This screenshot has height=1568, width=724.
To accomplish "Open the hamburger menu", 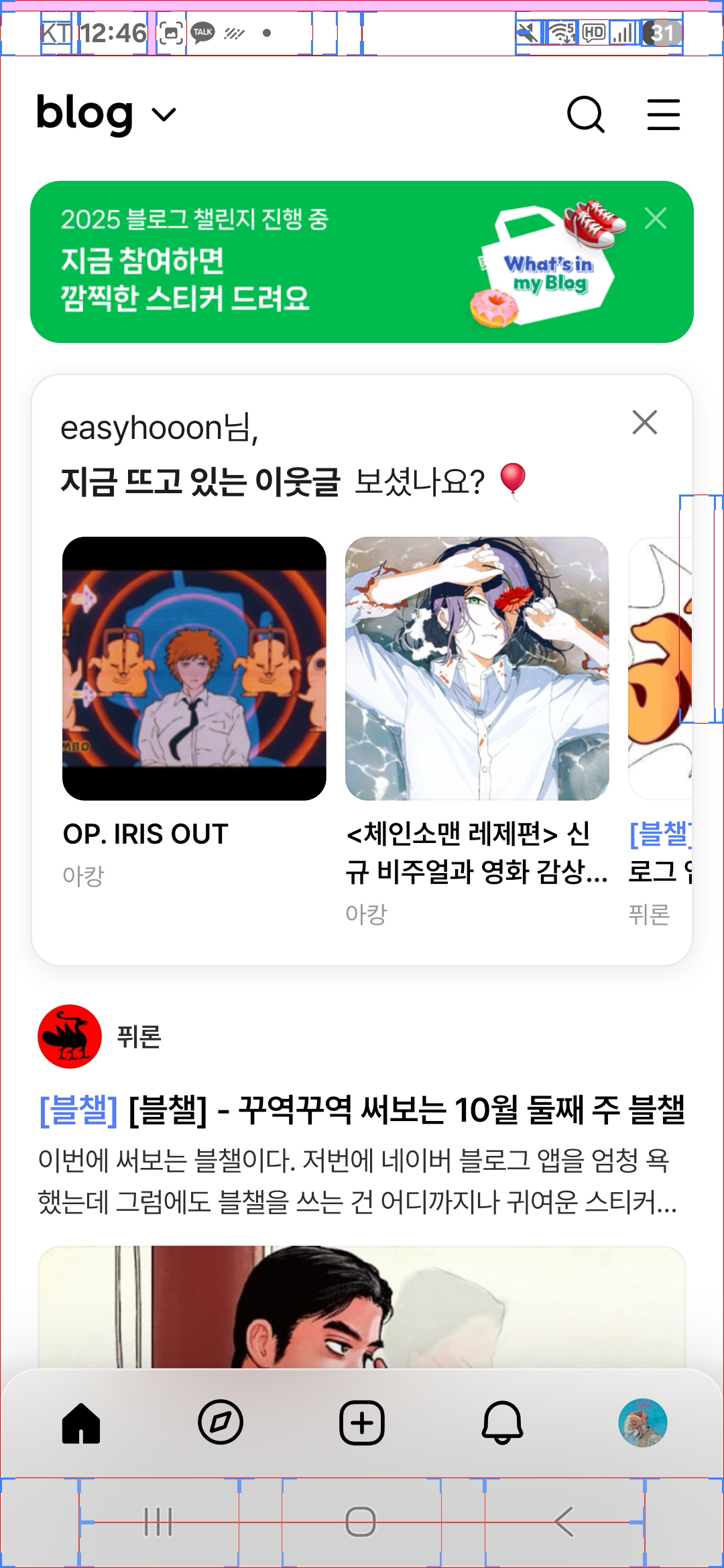I will pos(663,115).
